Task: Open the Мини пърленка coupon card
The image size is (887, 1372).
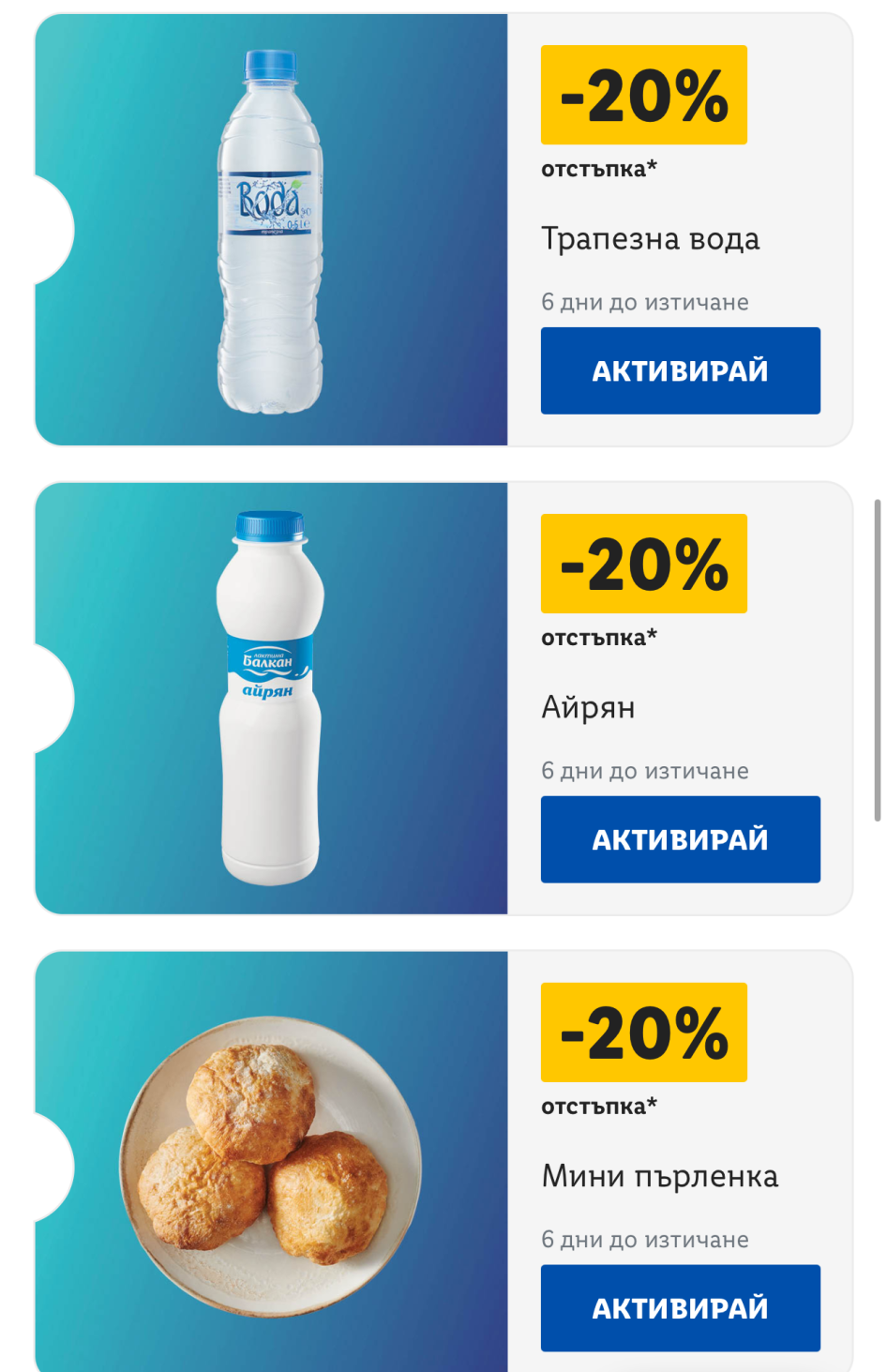Action: tap(443, 1162)
